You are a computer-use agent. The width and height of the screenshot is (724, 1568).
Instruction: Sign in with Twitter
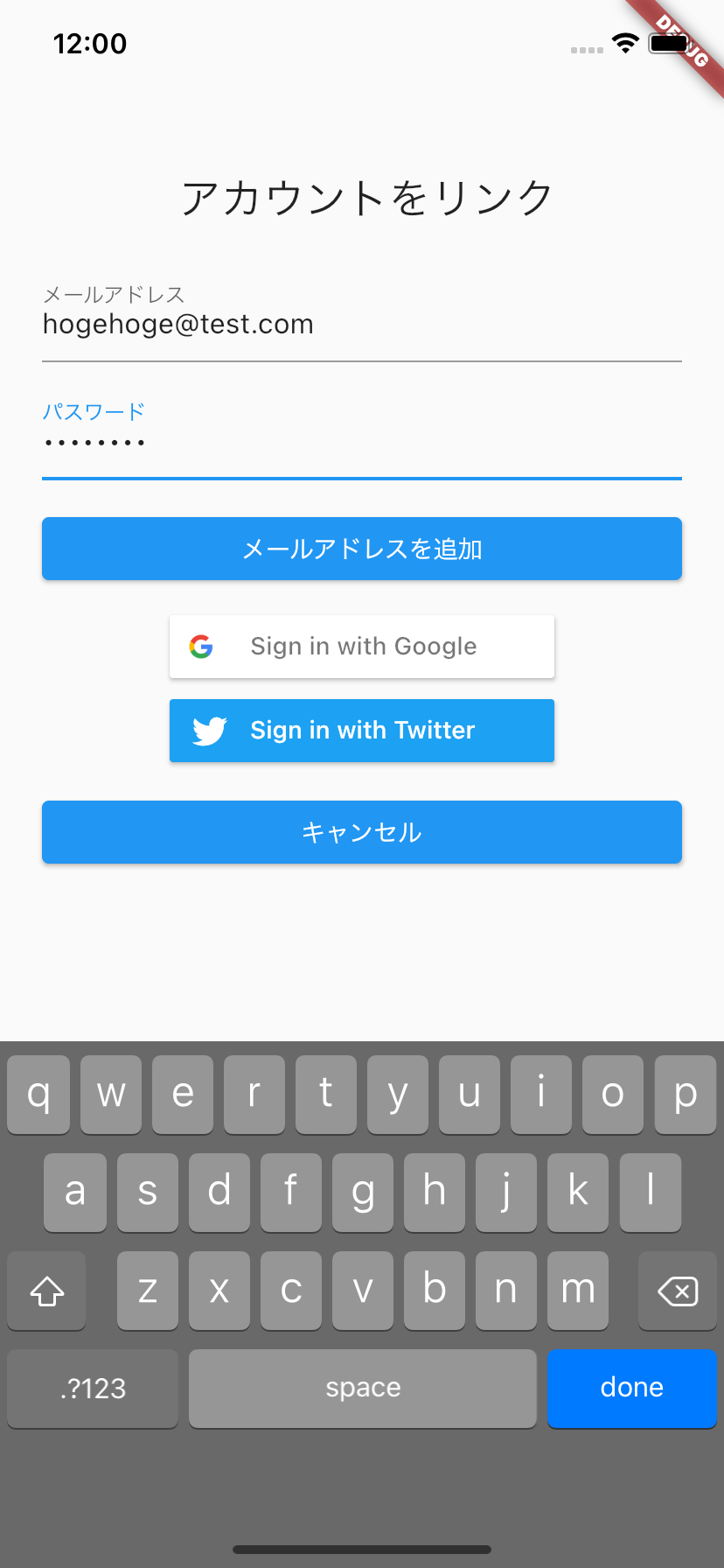pyautogui.click(x=361, y=731)
